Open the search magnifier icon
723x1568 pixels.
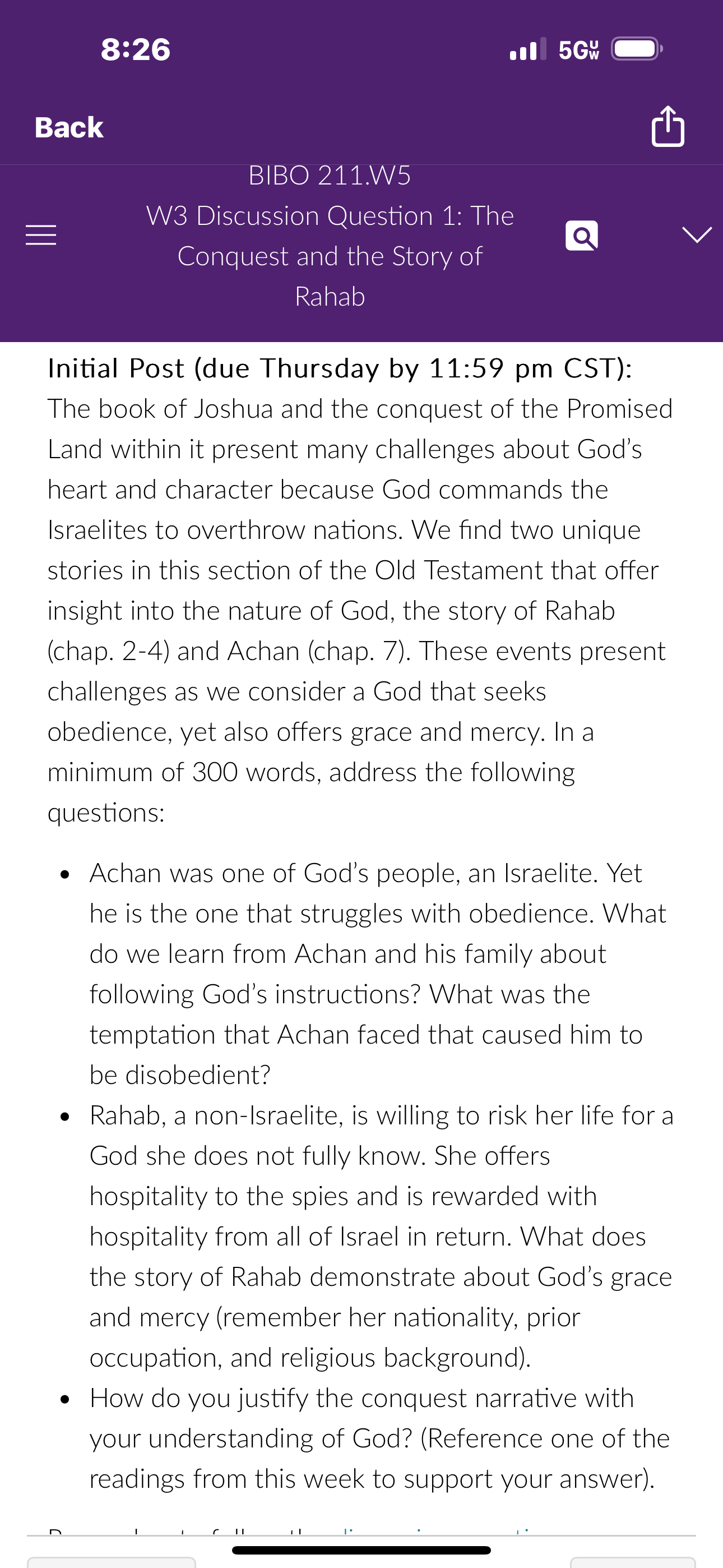coord(581,236)
